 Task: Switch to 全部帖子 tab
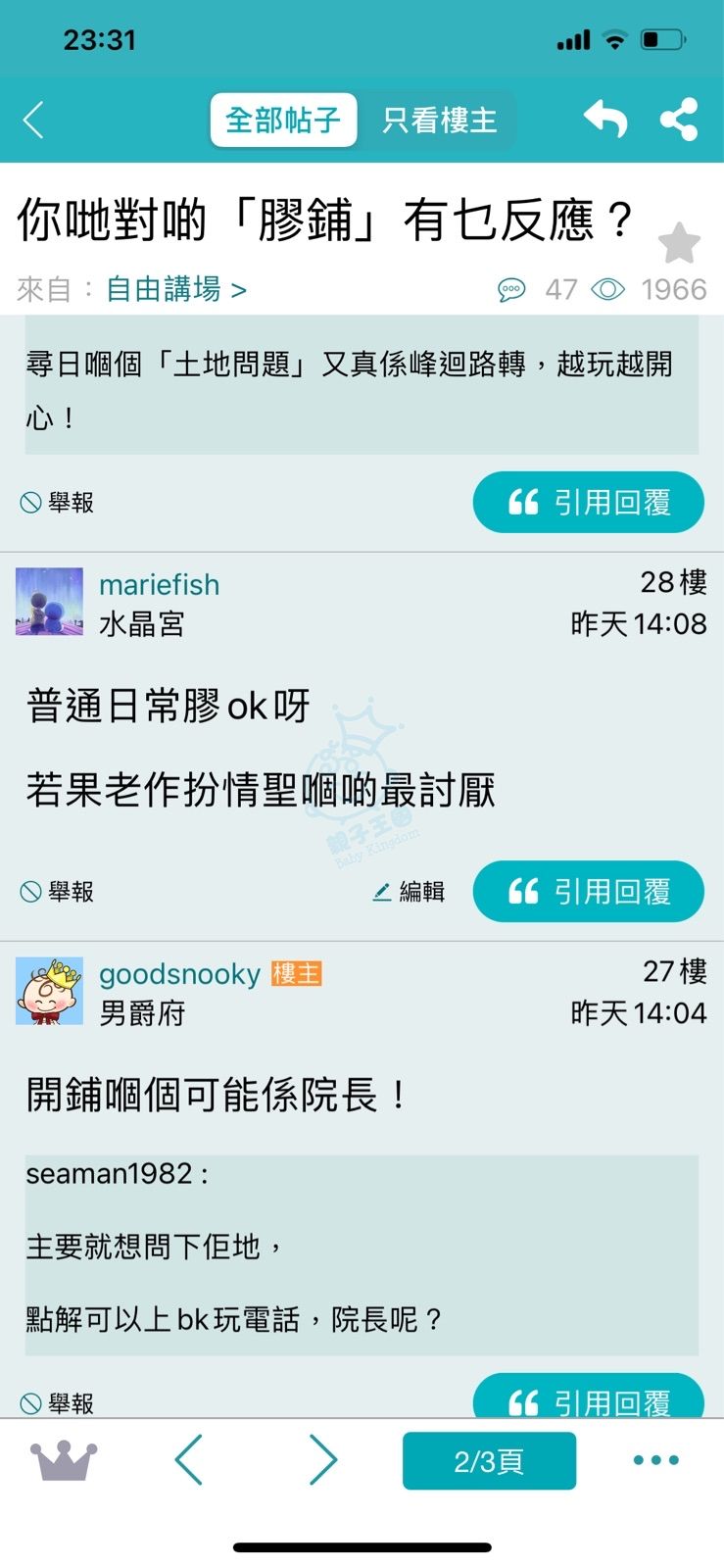[x=283, y=121]
